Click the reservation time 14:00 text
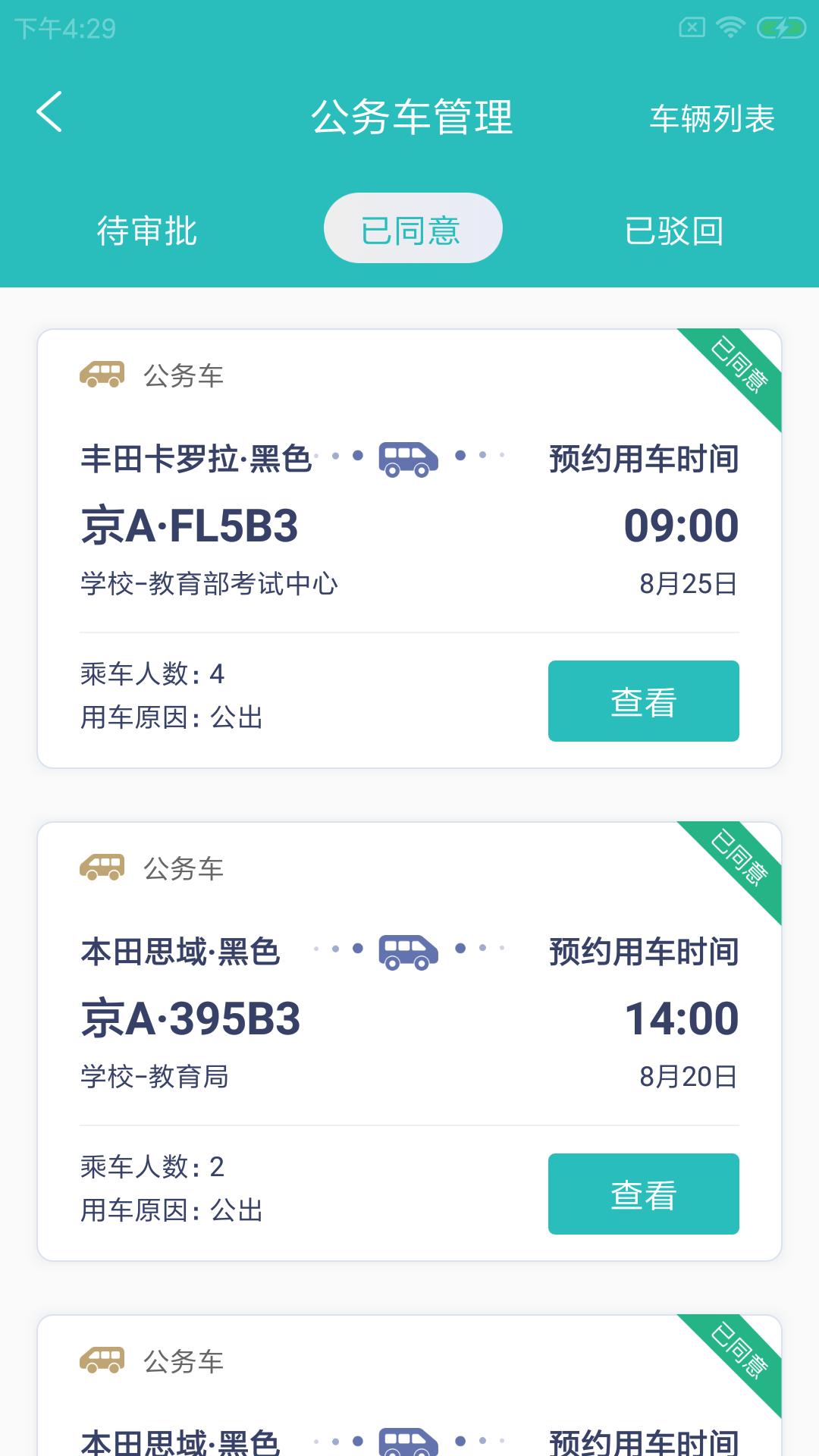This screenshot has height=1456, width=819. coord(682,1018)
